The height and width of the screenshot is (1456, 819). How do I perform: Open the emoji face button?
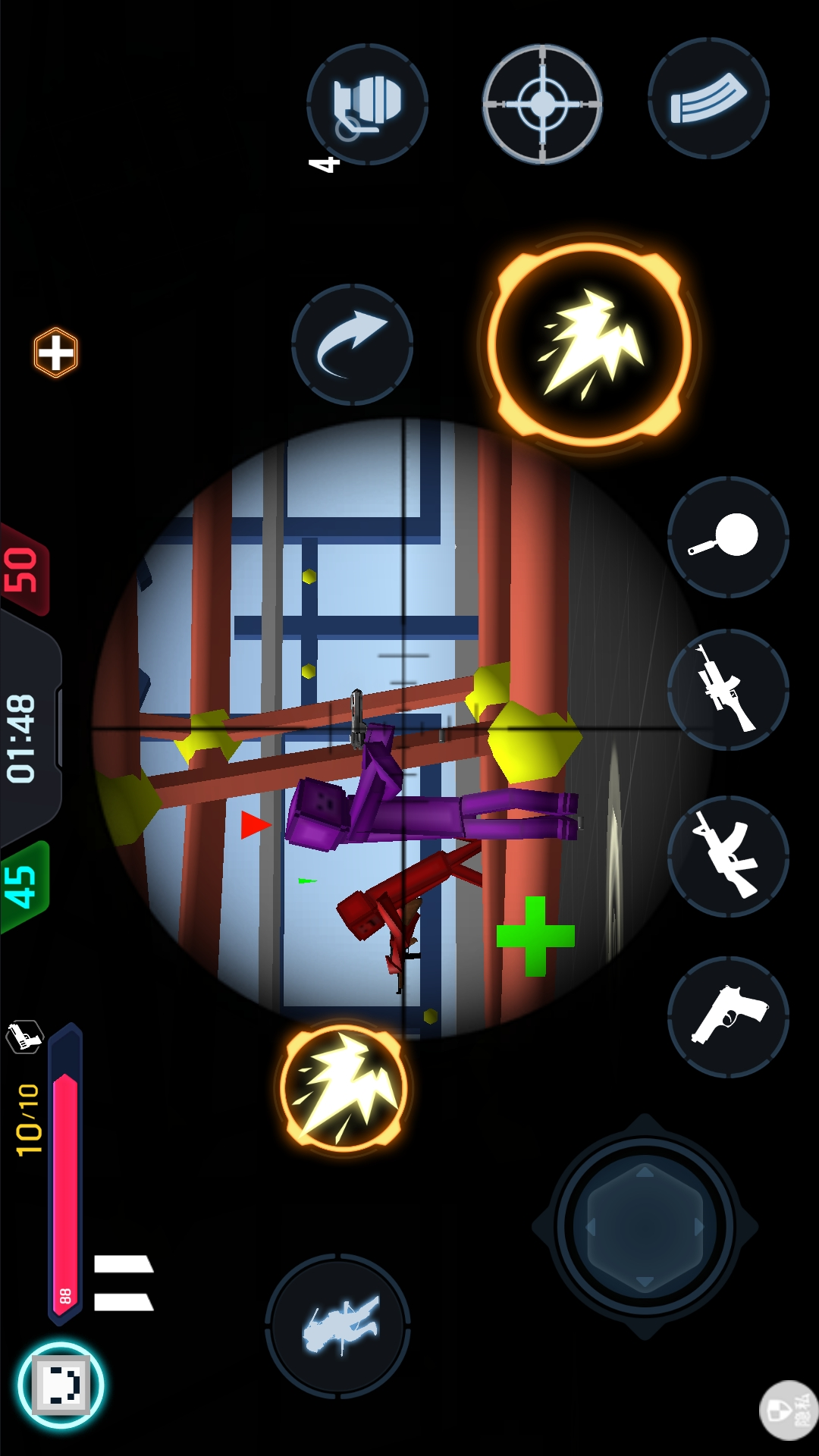pyautogui.click(x=61, y=1385)
